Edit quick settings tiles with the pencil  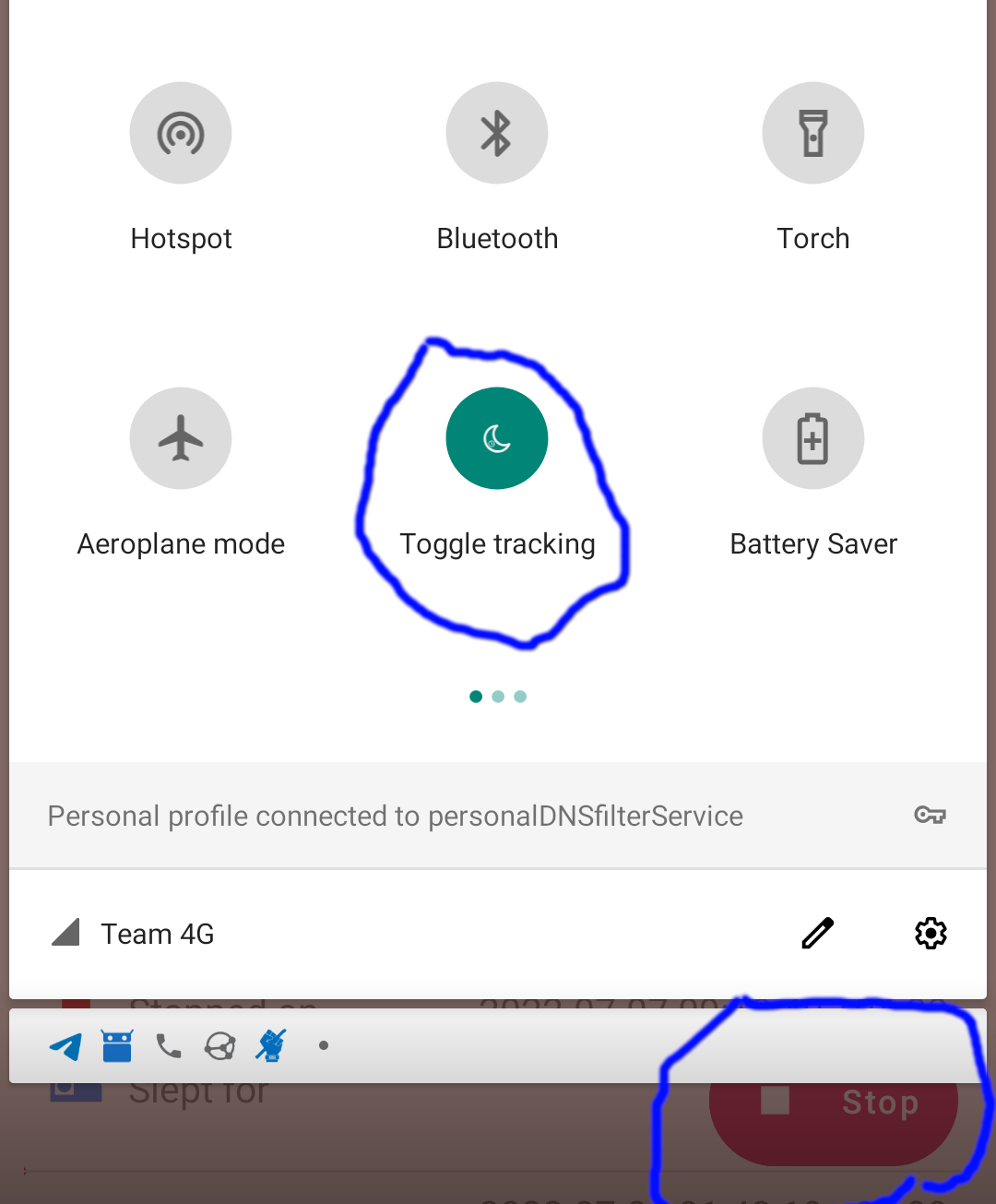(x=818, y=933)
